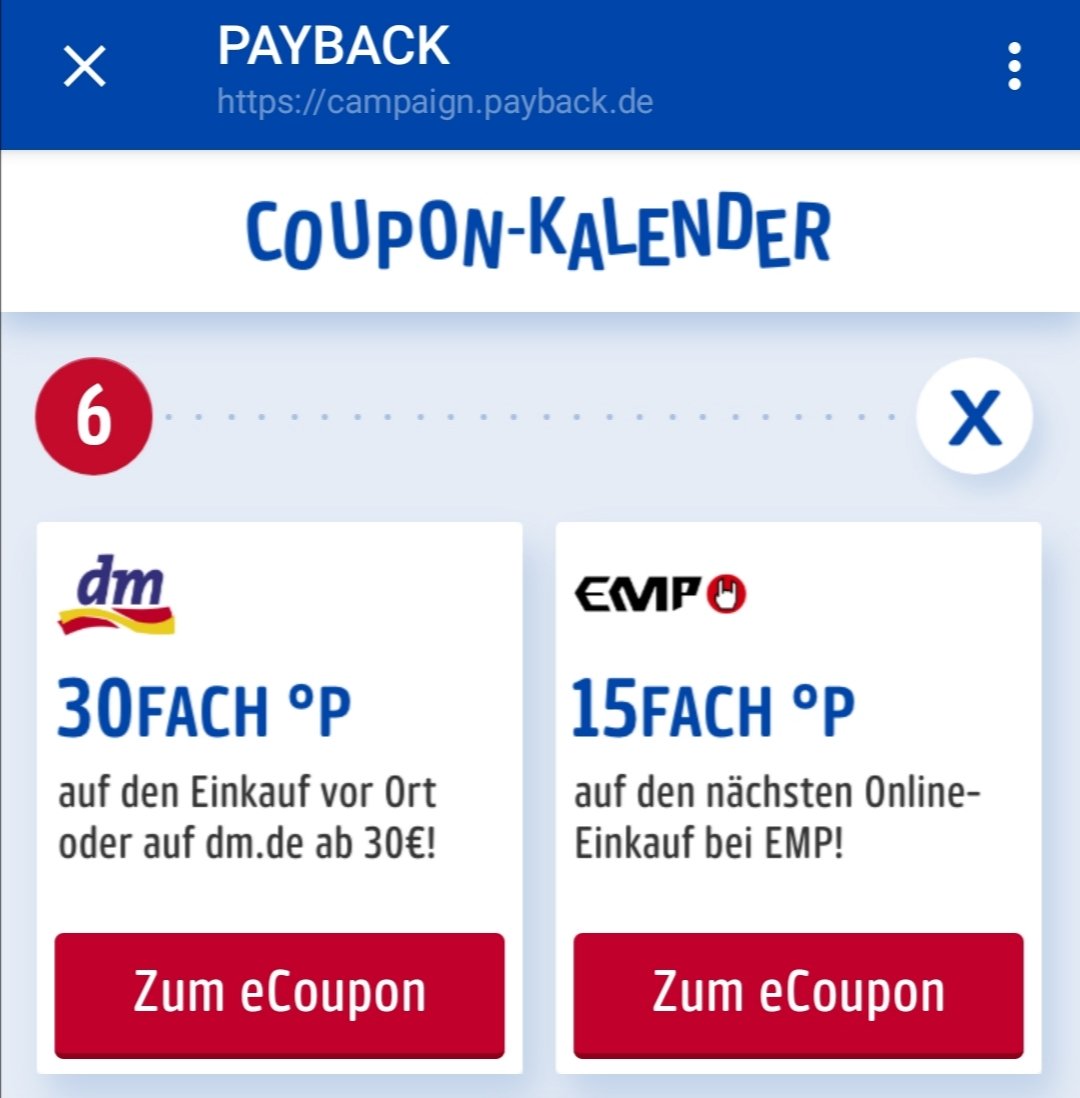Close the PAYBACK browser tab
This screenshot has height=1098, width=1080.
[x=85, y=68]
